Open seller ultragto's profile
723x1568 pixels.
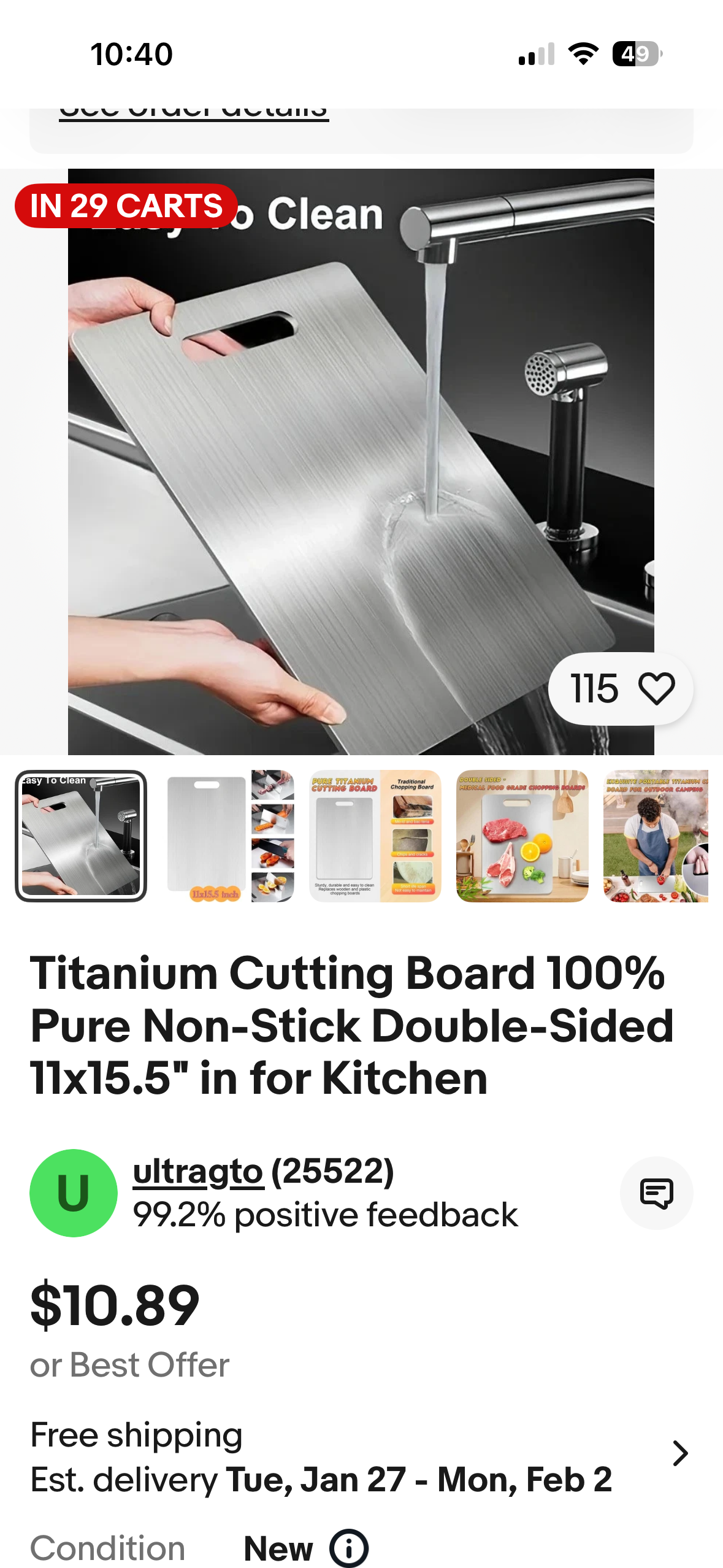tap(198, 1172)
